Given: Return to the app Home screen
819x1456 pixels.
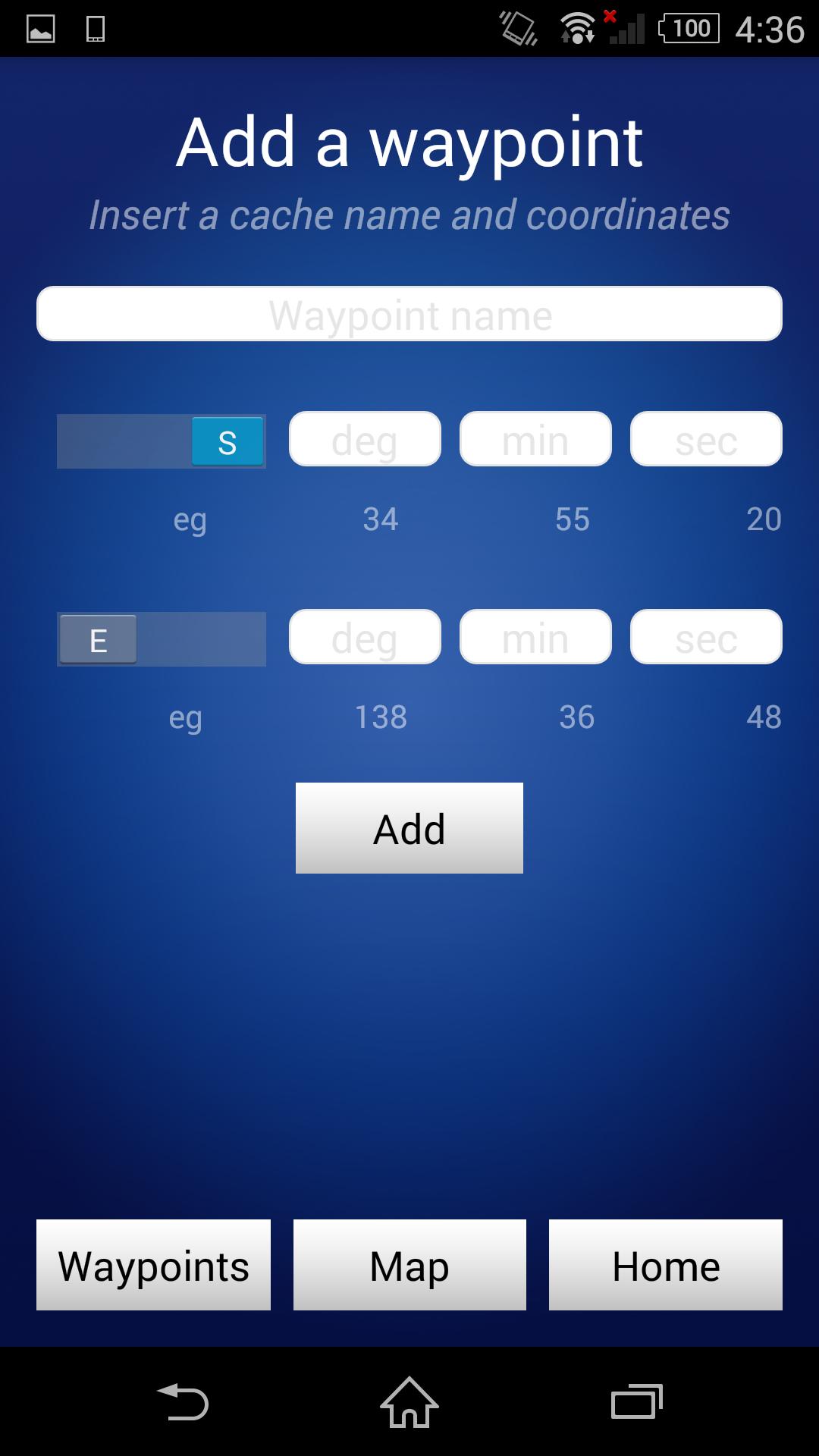Looking at the screenshot, I should click(x=666, y=1265).
